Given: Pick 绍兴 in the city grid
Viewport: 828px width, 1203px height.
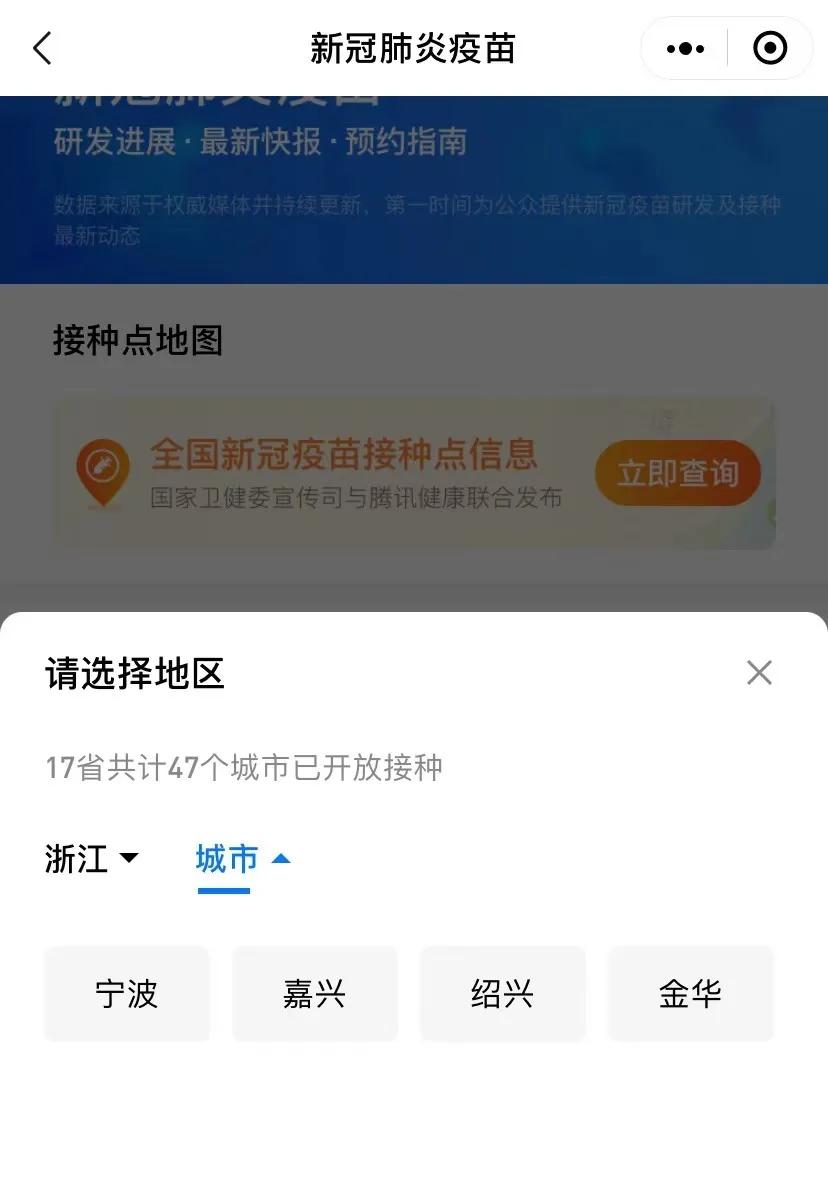Looking at the screenshot, I should click(502, 993).
